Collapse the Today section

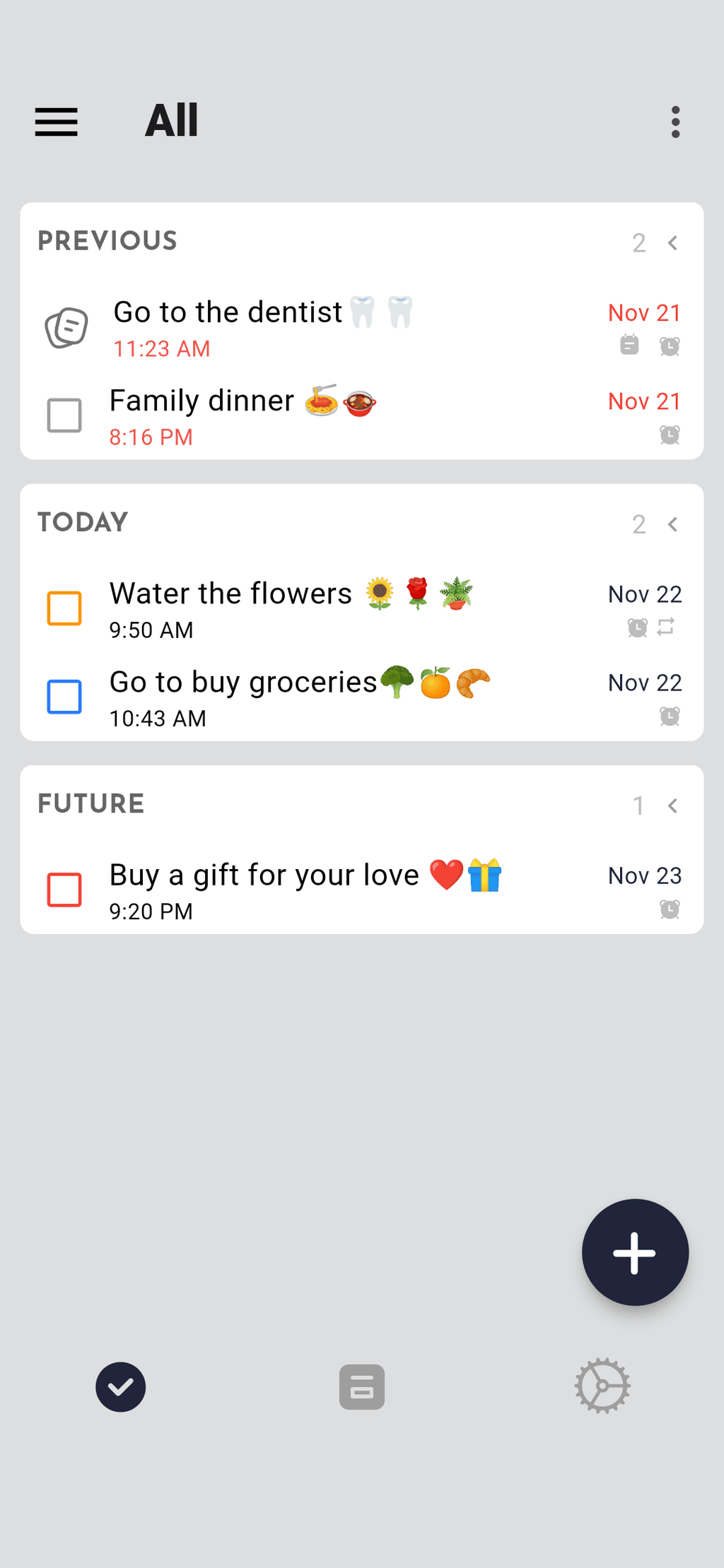(x=673, y=524)
